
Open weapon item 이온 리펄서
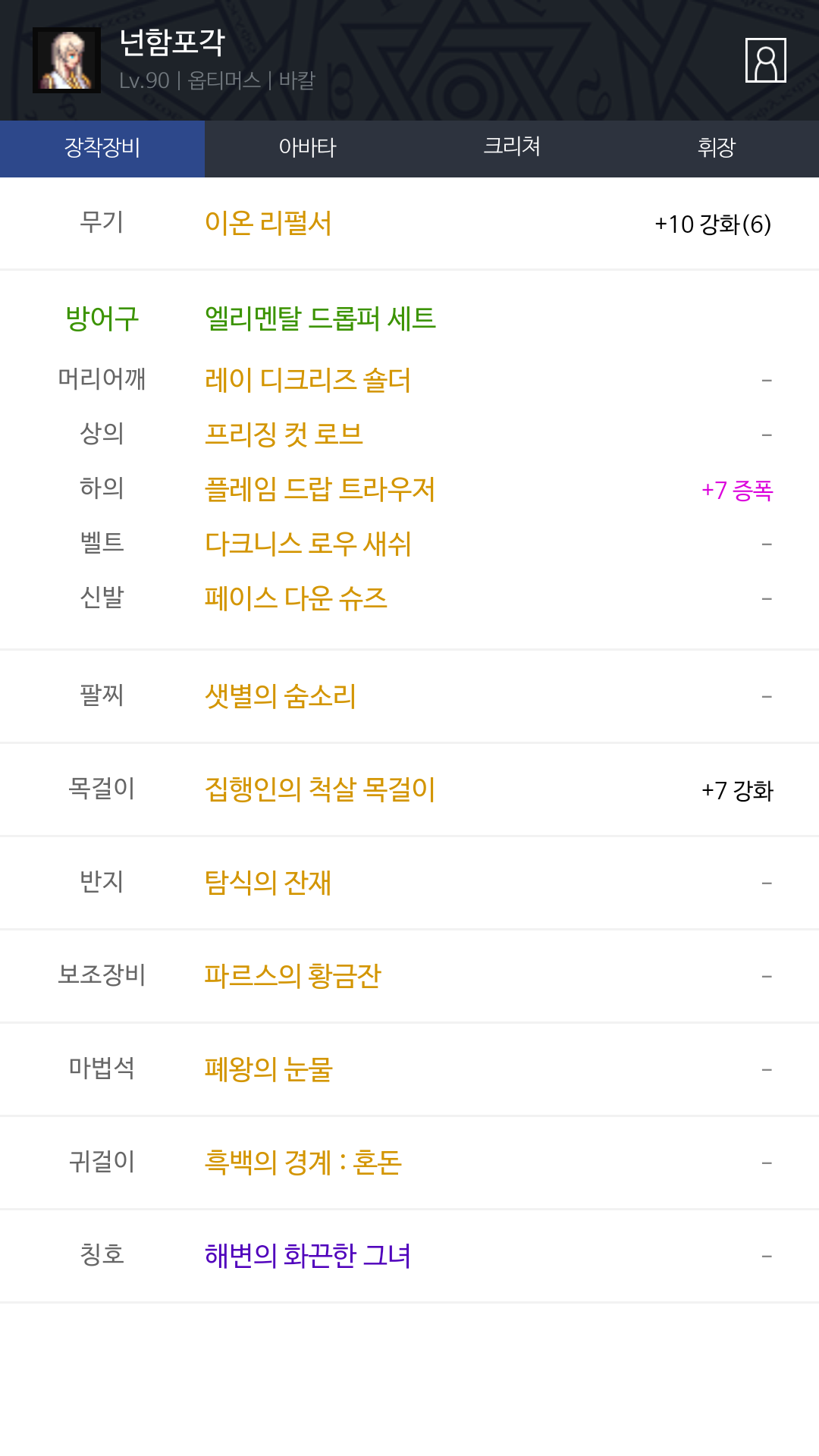(268, 224)
